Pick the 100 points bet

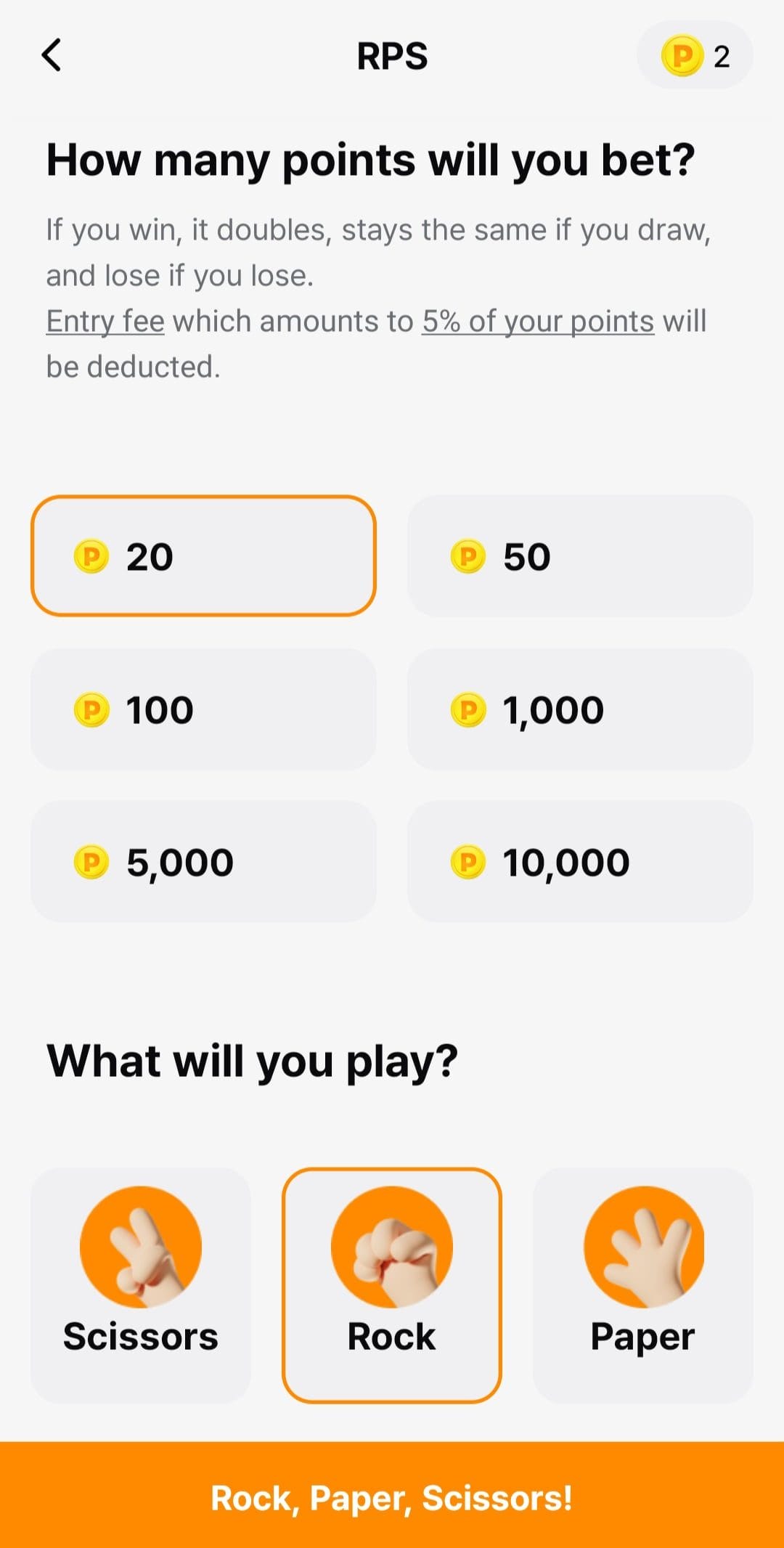coord(203,709)
